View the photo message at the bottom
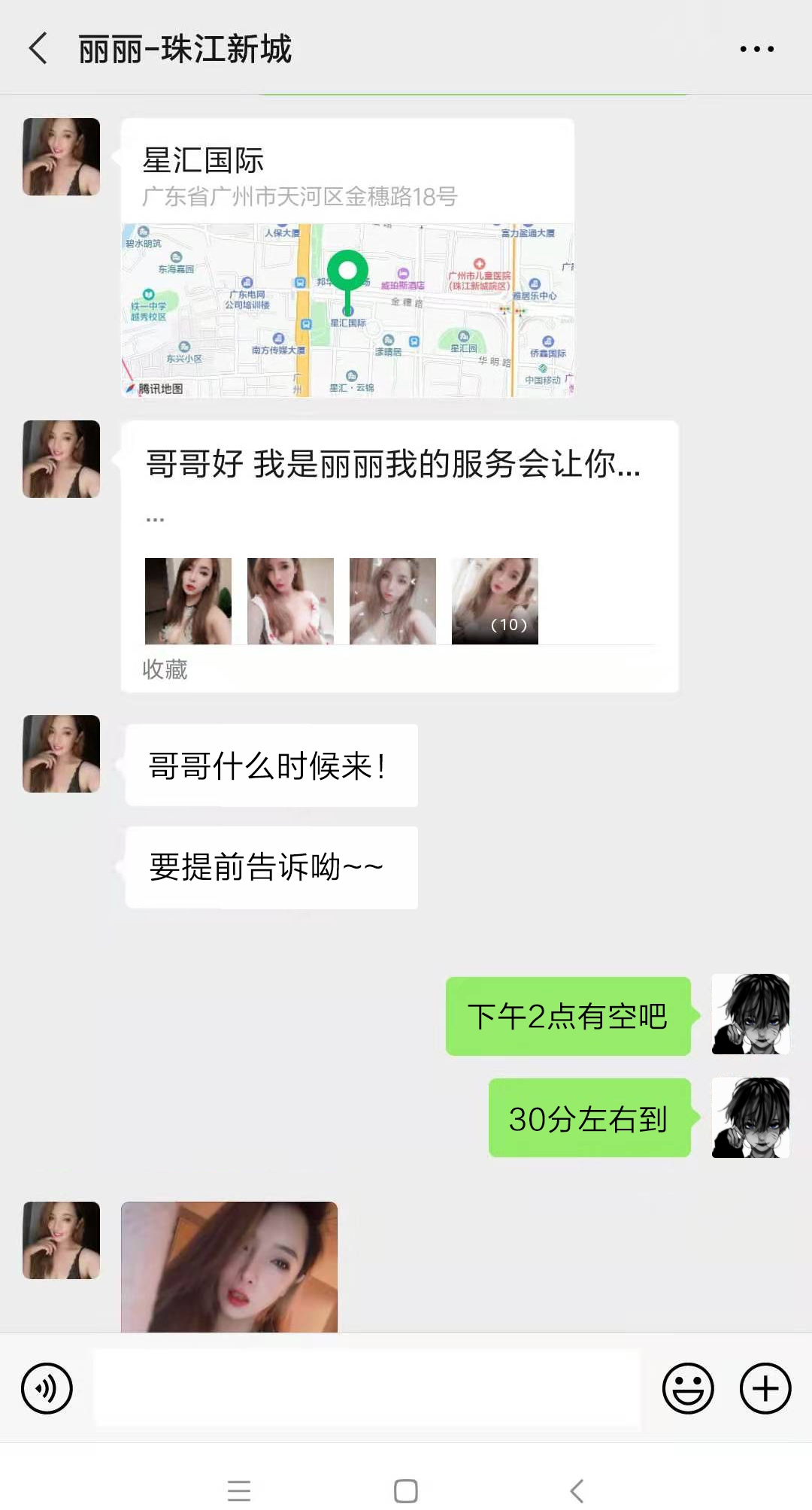This screenshot has height=1510, width=812. tap(229, 1266)
